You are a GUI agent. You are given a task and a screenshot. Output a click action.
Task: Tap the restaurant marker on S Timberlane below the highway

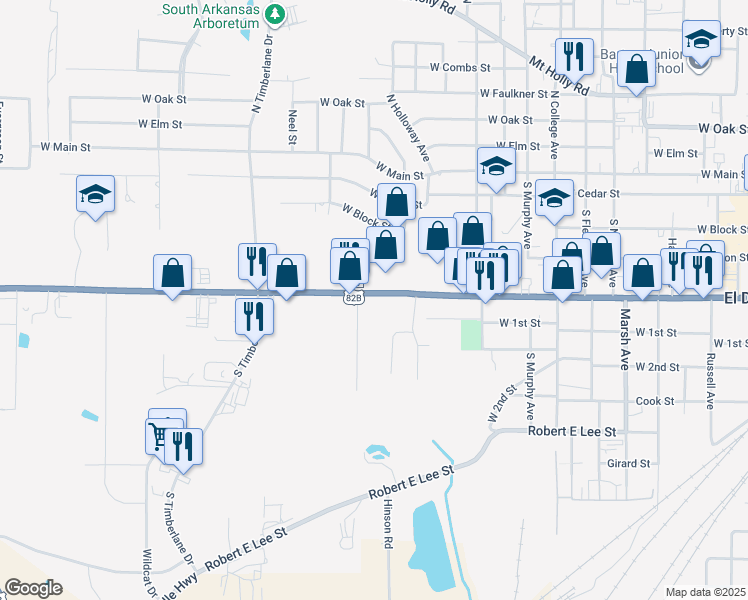[254, 318]
